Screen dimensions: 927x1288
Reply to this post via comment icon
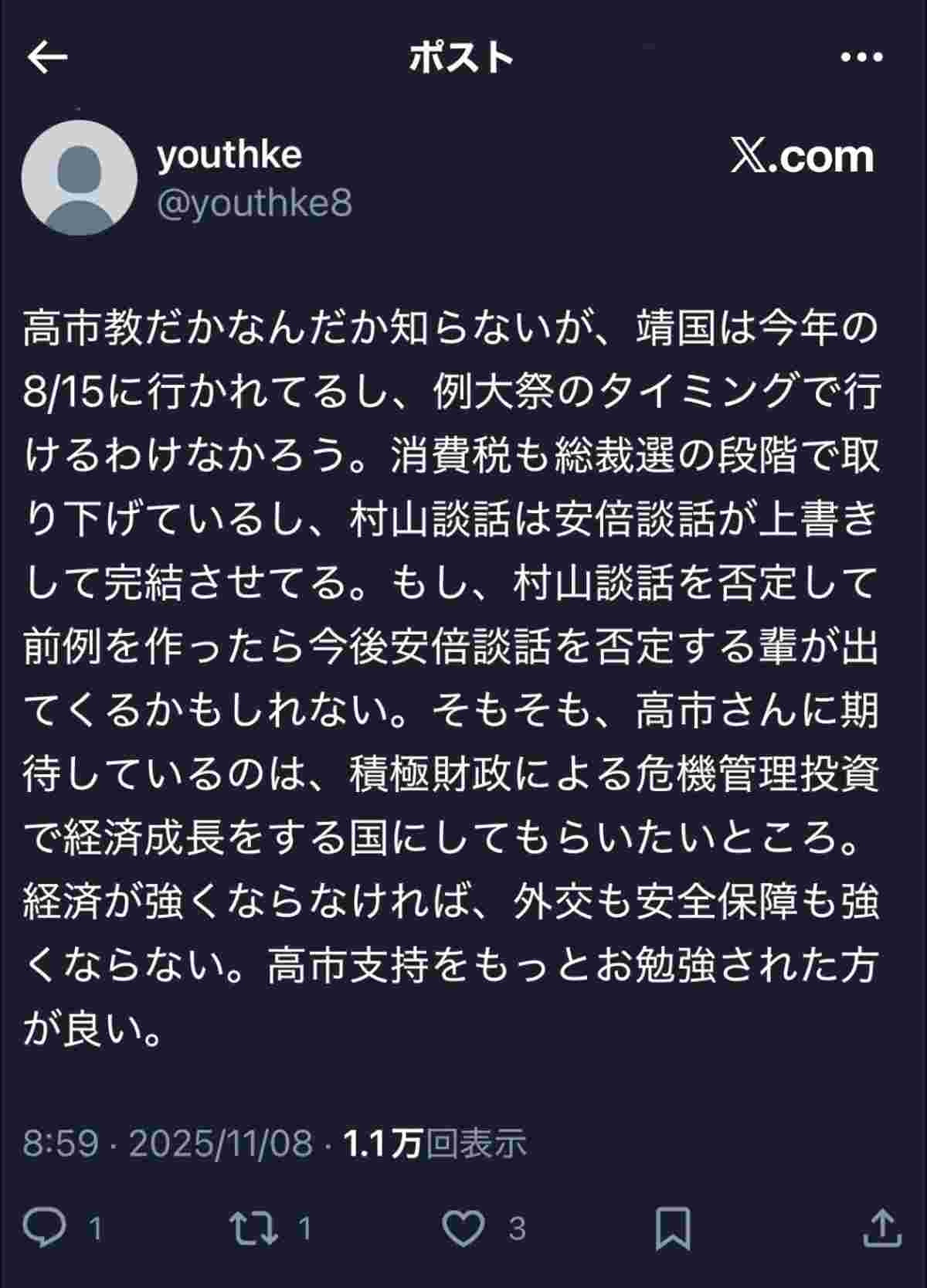pyautogui.click(x=45, y=1227)
